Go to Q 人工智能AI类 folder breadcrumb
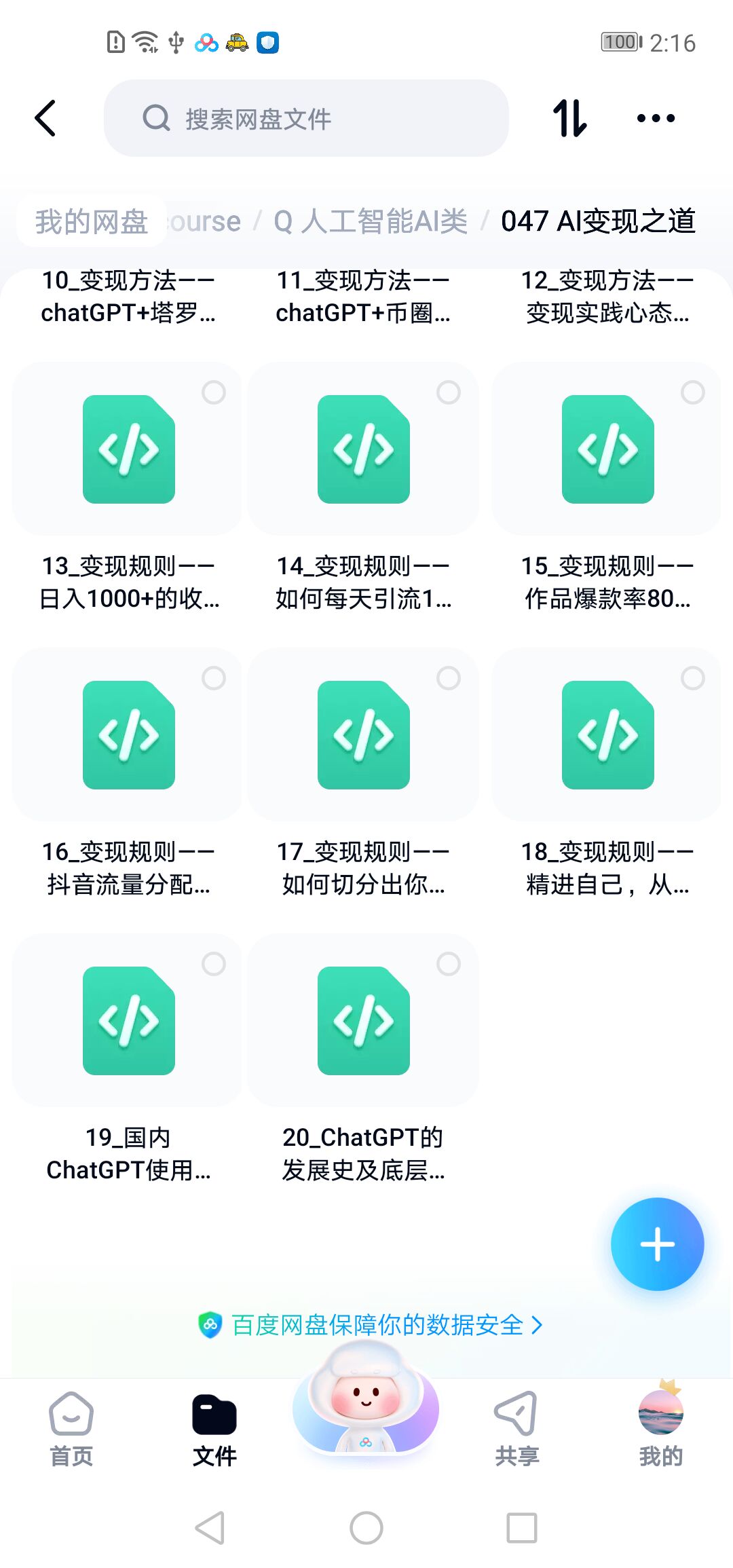The width and height of the screenshot is (733, 1568). [x=371, y=221]
